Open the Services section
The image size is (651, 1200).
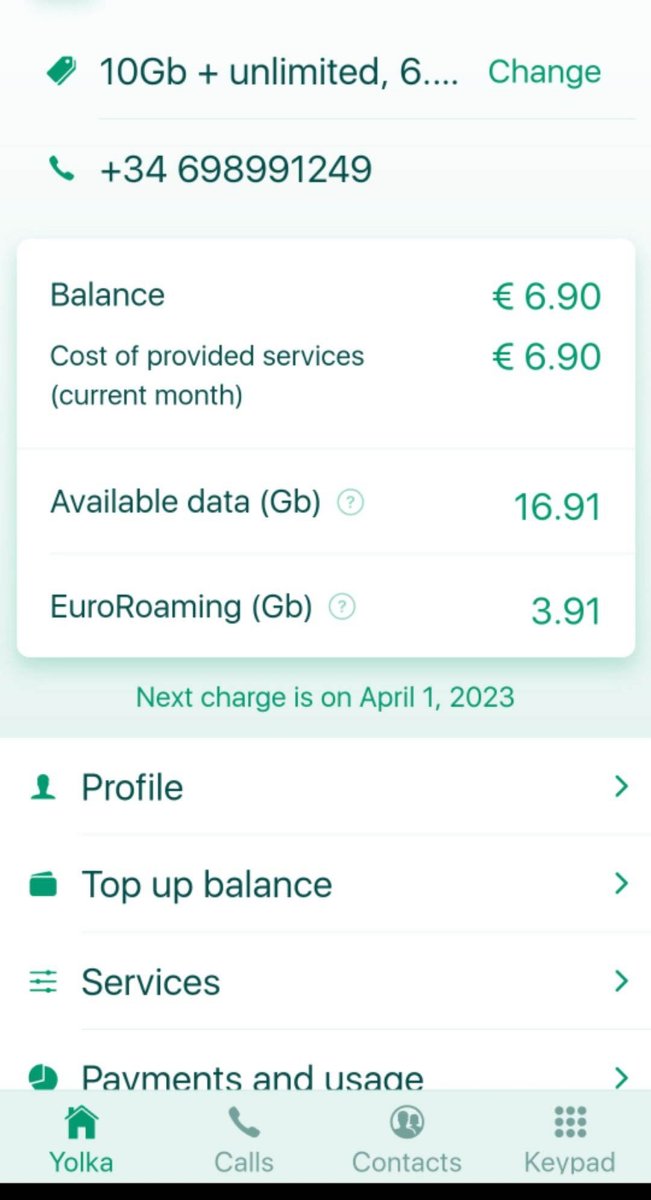pos(325,981)
